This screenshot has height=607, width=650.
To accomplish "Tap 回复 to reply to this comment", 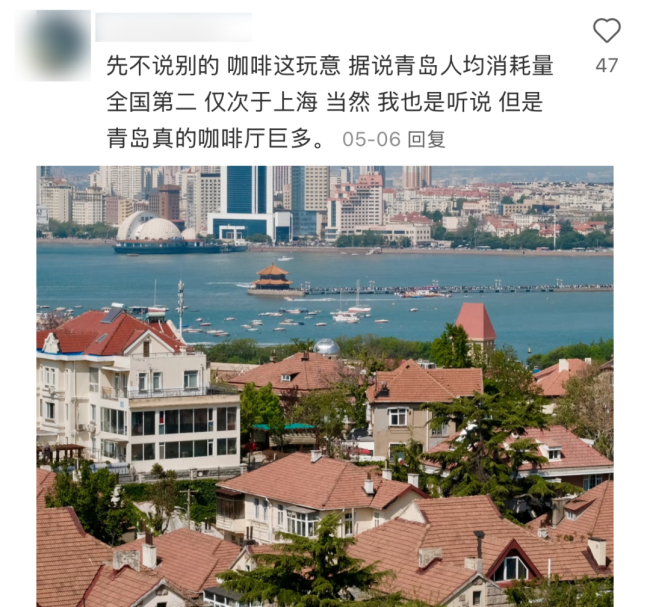I will tap(427, 139).
